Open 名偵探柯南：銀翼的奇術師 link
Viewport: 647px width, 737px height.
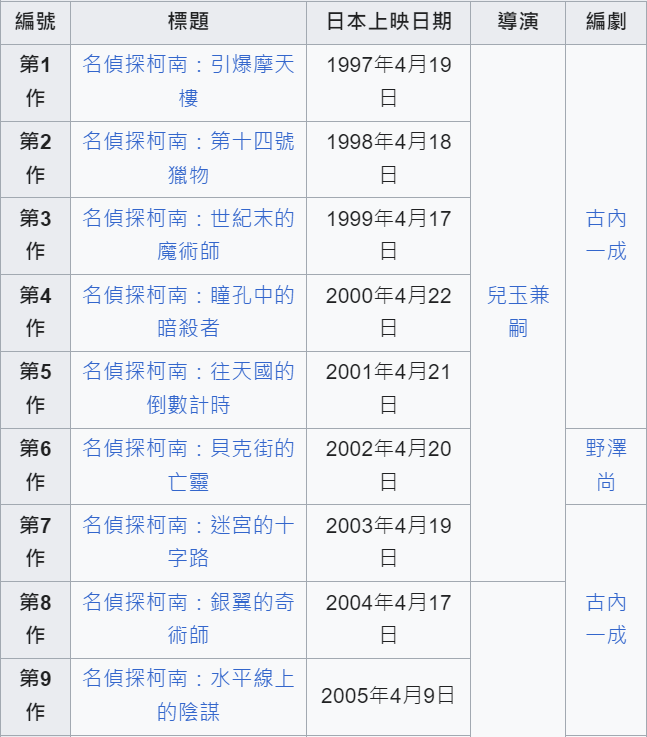(x=188, y=603)
